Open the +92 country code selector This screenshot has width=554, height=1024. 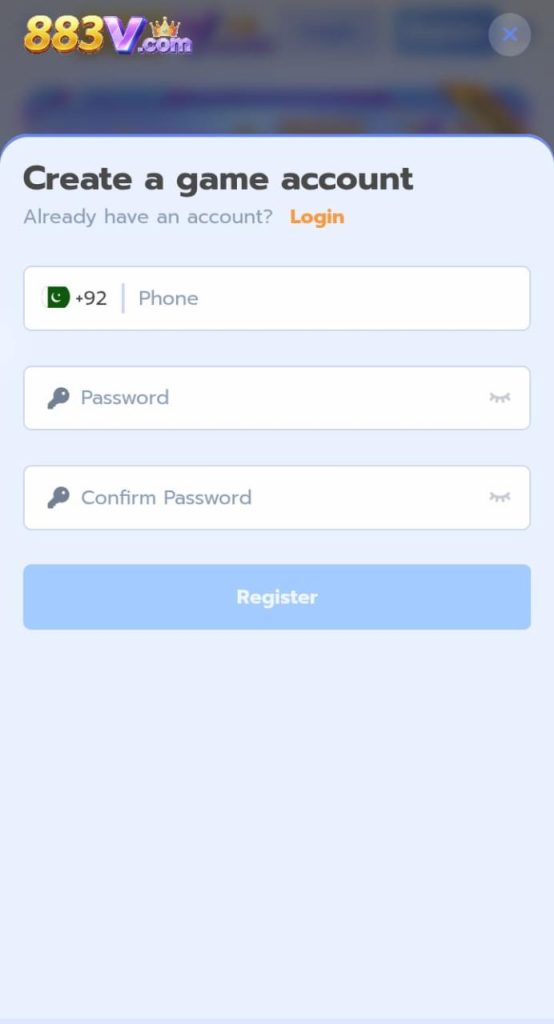click(75, 298)
